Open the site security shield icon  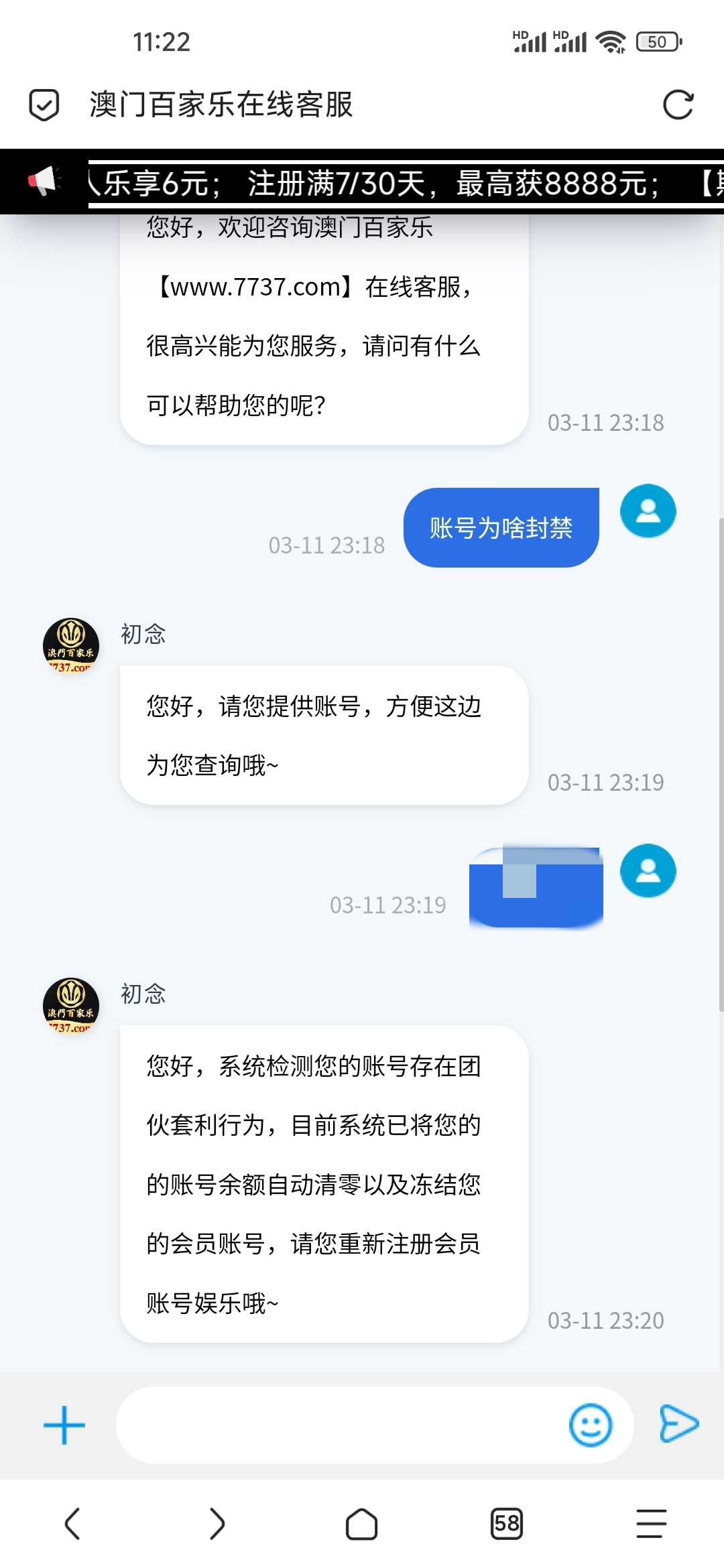[44, 105]
